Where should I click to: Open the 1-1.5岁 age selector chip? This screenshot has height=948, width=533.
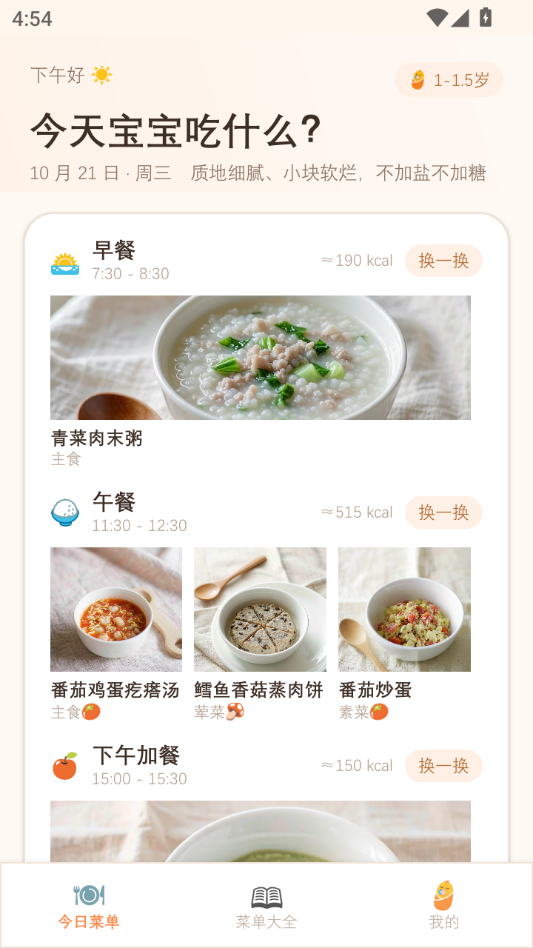click(448, 80)
